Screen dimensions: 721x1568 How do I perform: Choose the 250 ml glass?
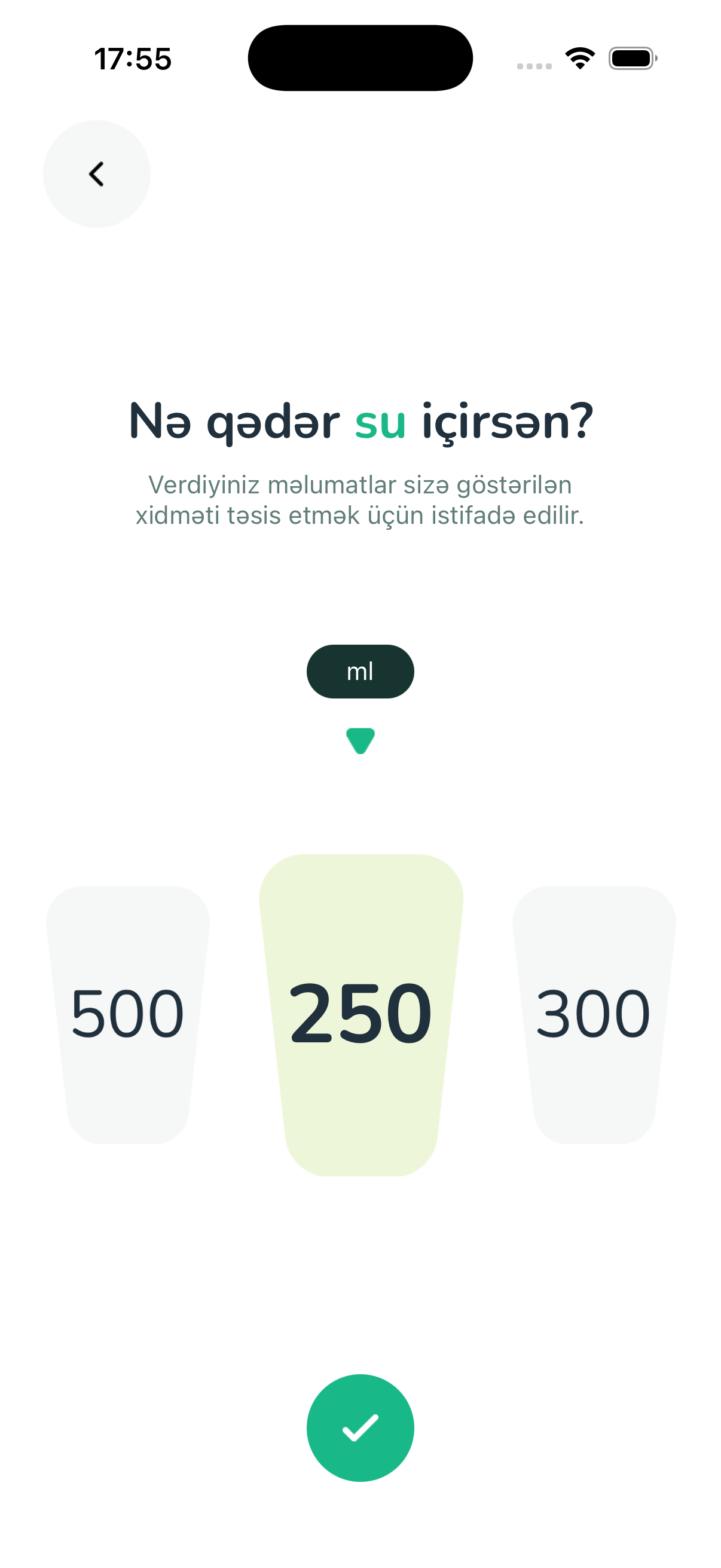(361, 1015)
